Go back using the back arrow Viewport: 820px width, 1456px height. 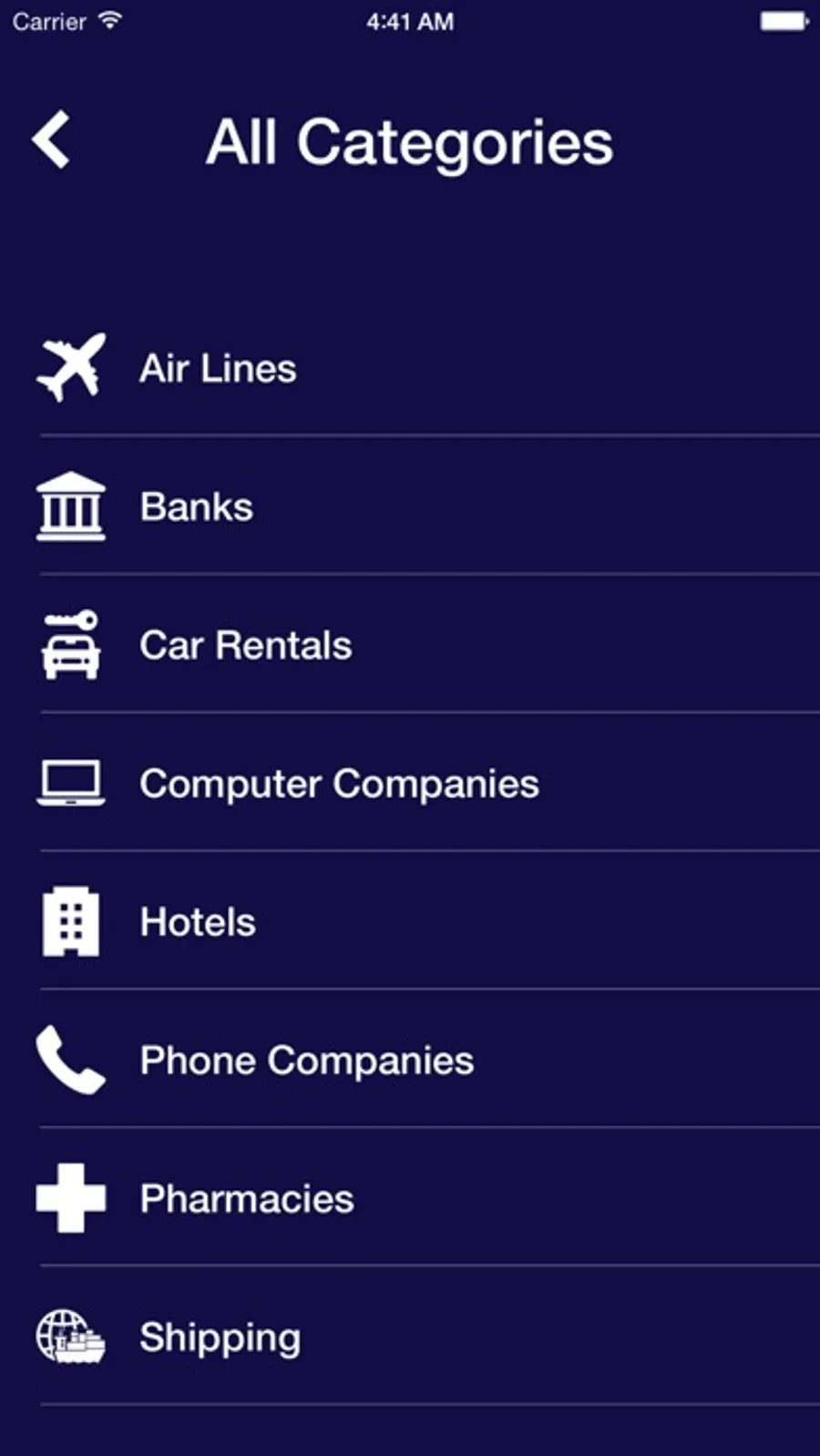click(x=51, y=139)
